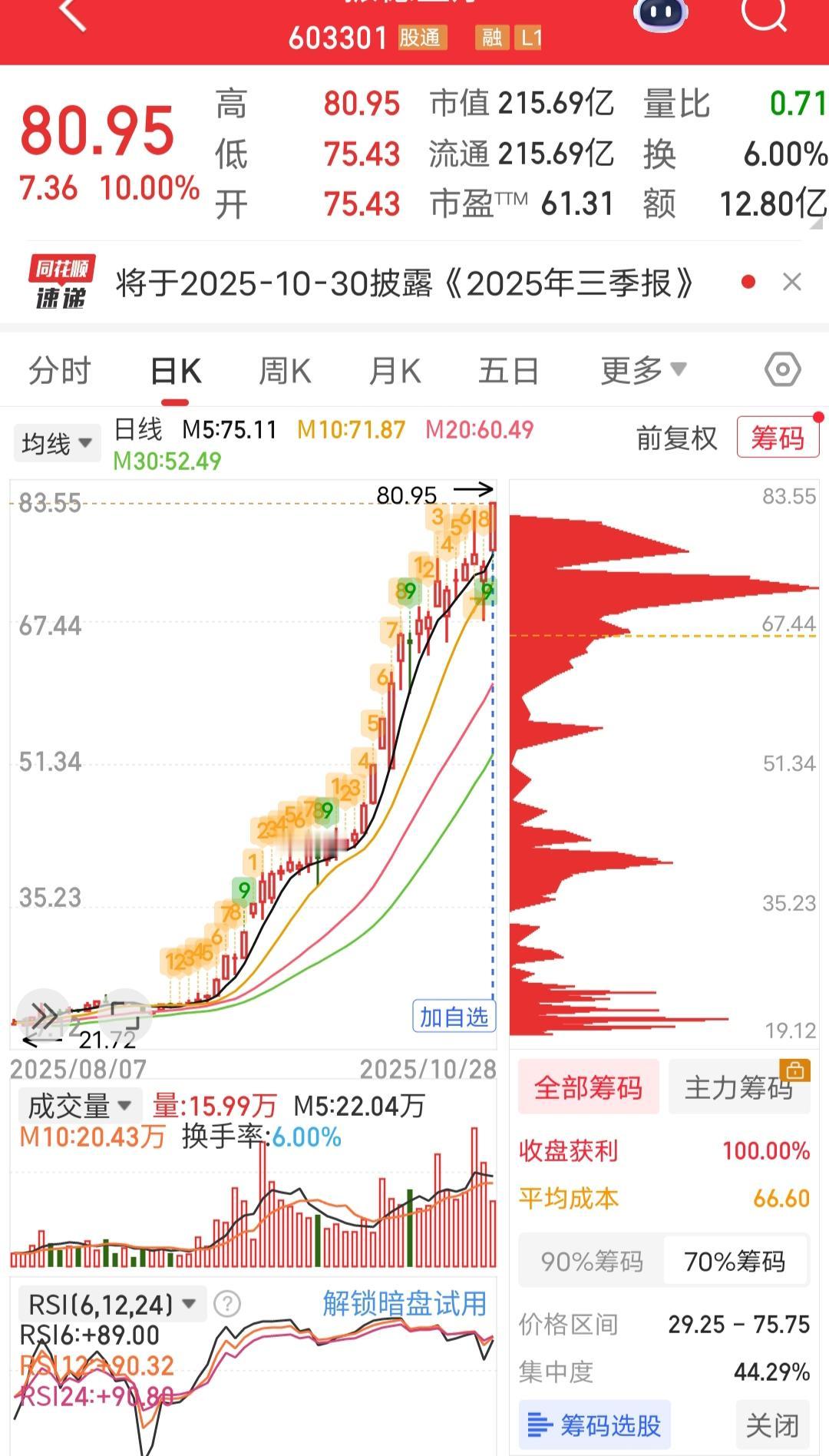829x1456 pixels.
Task: Dismiss the 2025年三季报 notice banner
Action: (x=792, y=283)
